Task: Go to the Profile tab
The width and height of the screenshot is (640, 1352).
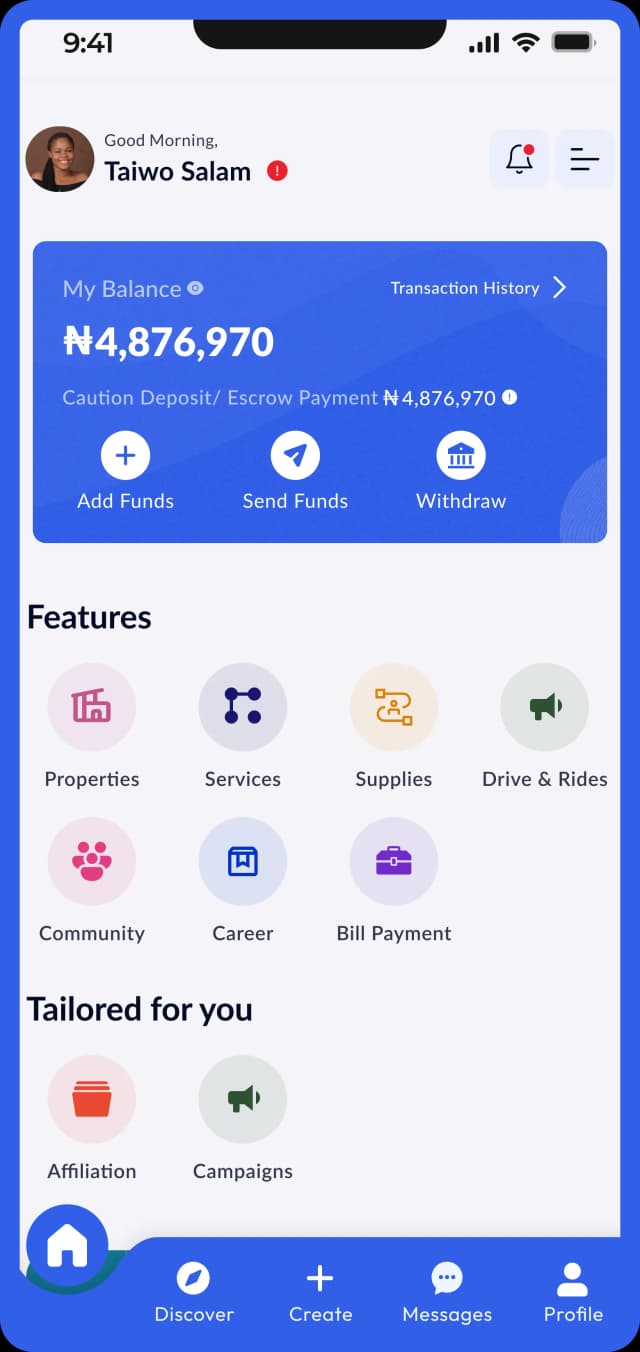Action: click(573, 1293)
